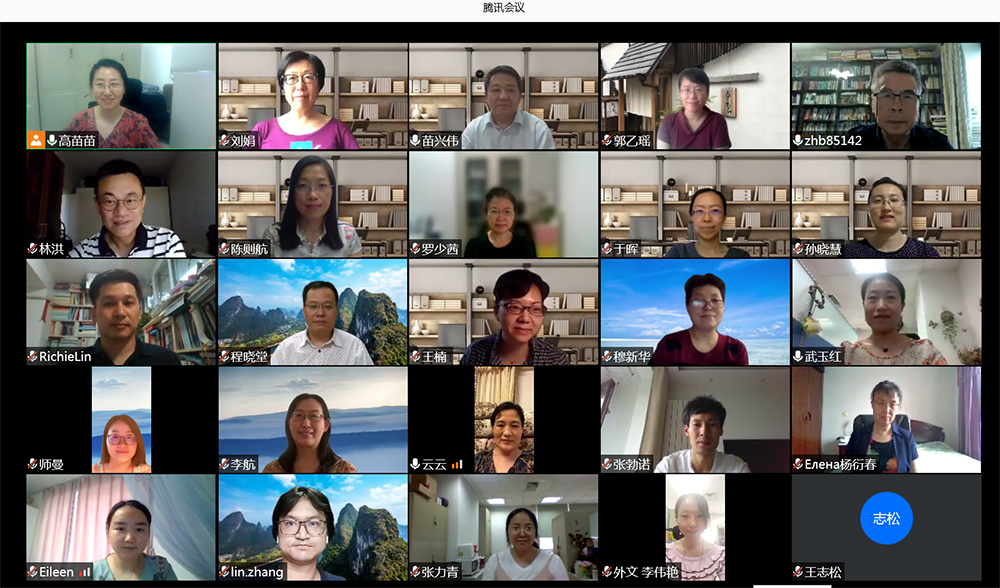Open 罗少茜's blurred video tile
This screenshot has height=588, width=1000.
(504, 204)
